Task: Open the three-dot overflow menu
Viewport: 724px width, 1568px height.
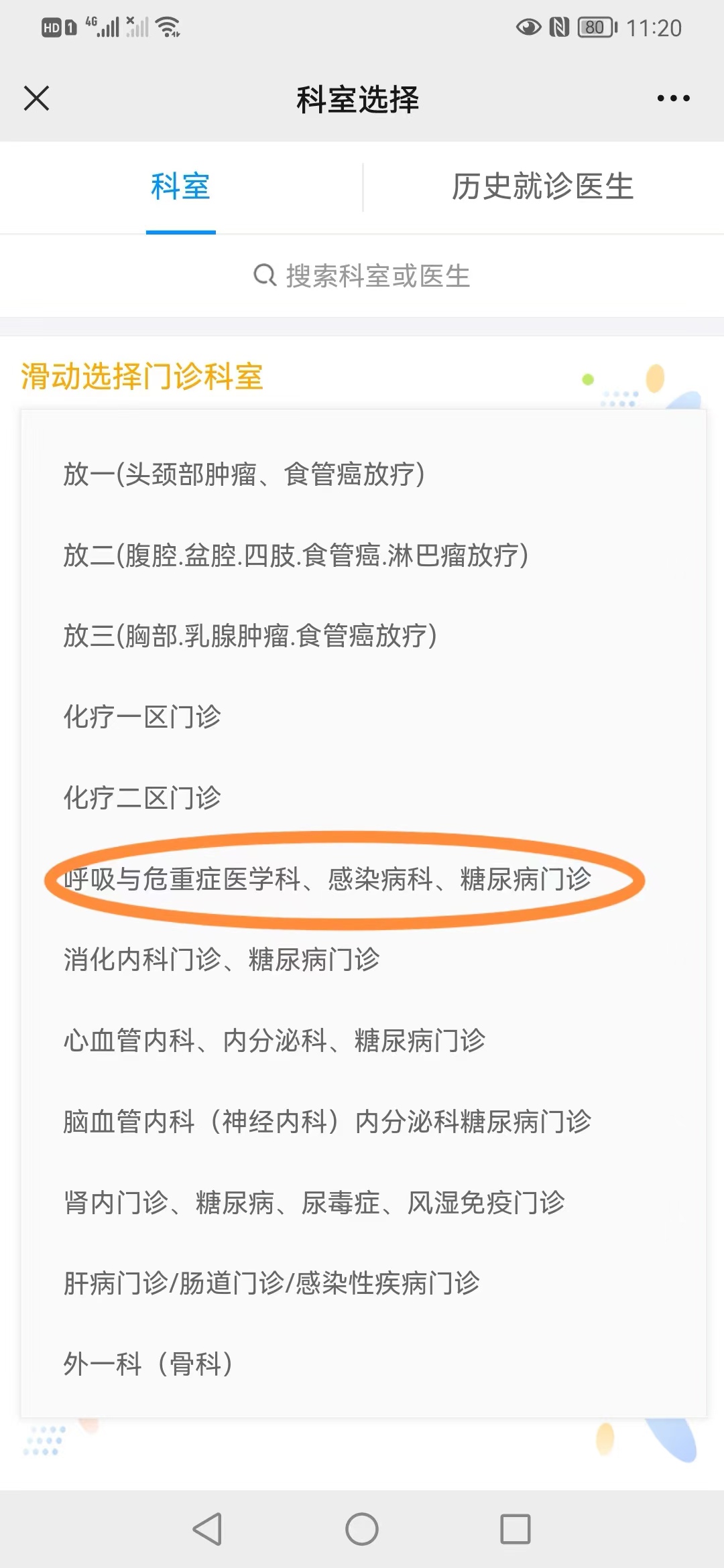Action: point(672,99)
